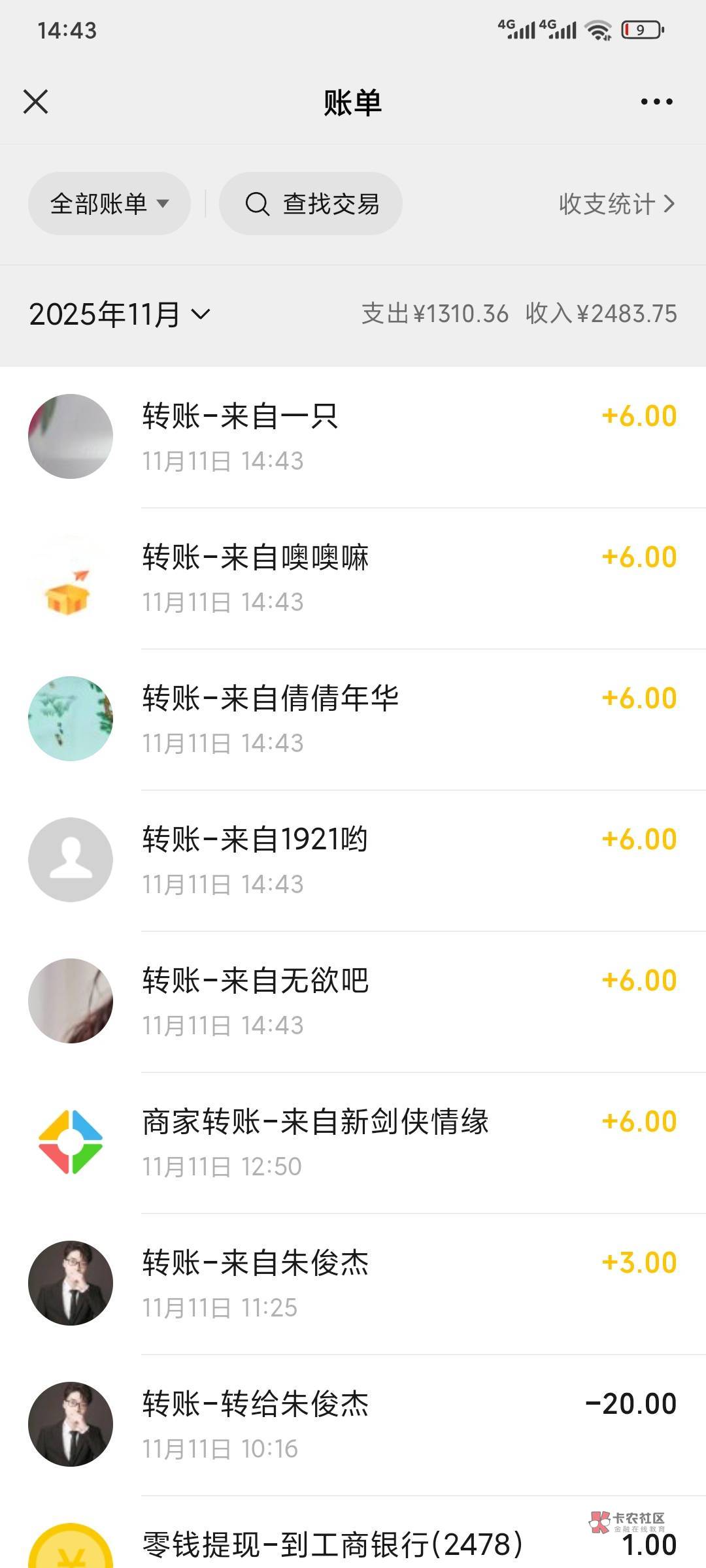The width and height of the screenshot is (706, 1568).
Task: Open -20.00 transfer to 朱俊杰
Action: (x=353, y=1424)
